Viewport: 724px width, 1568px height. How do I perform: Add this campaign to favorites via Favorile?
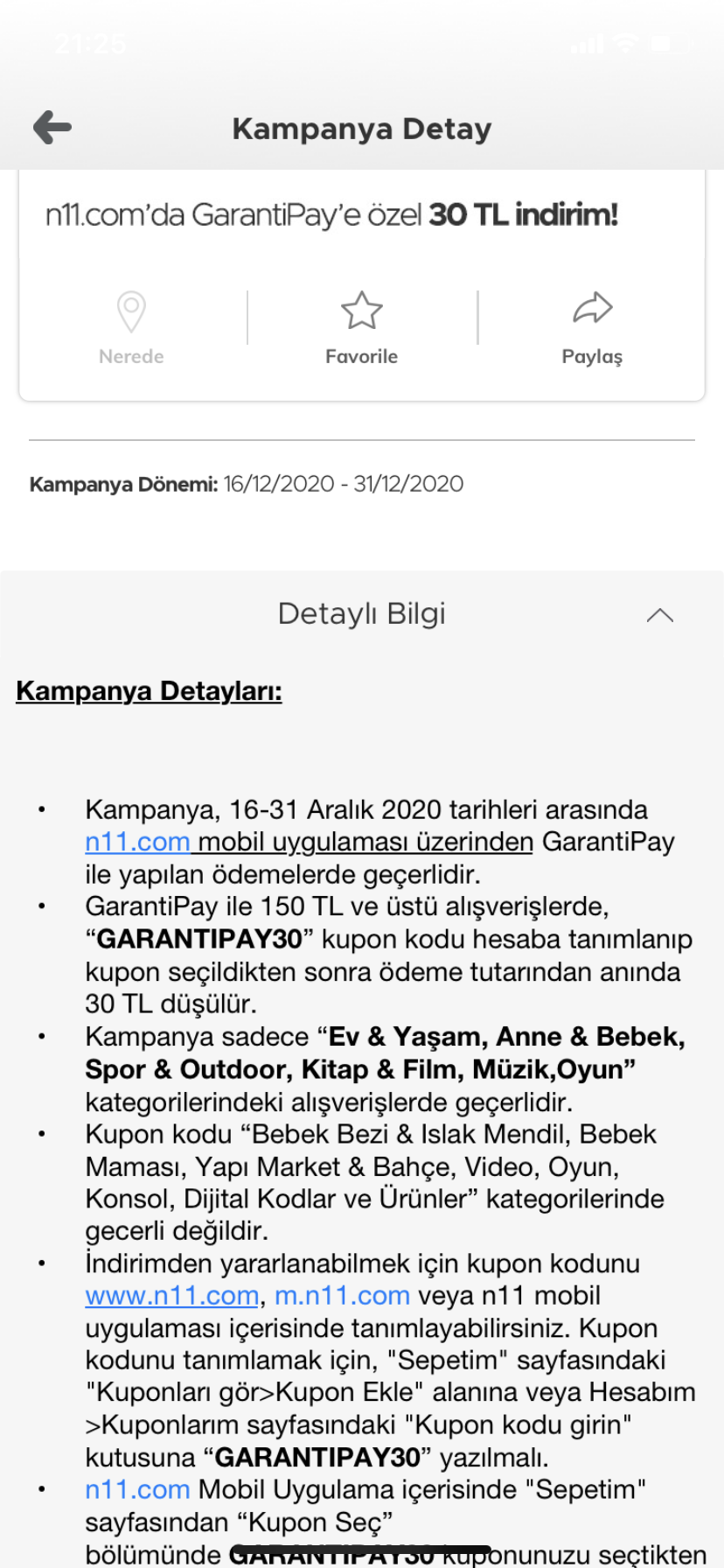pos(361,328)
